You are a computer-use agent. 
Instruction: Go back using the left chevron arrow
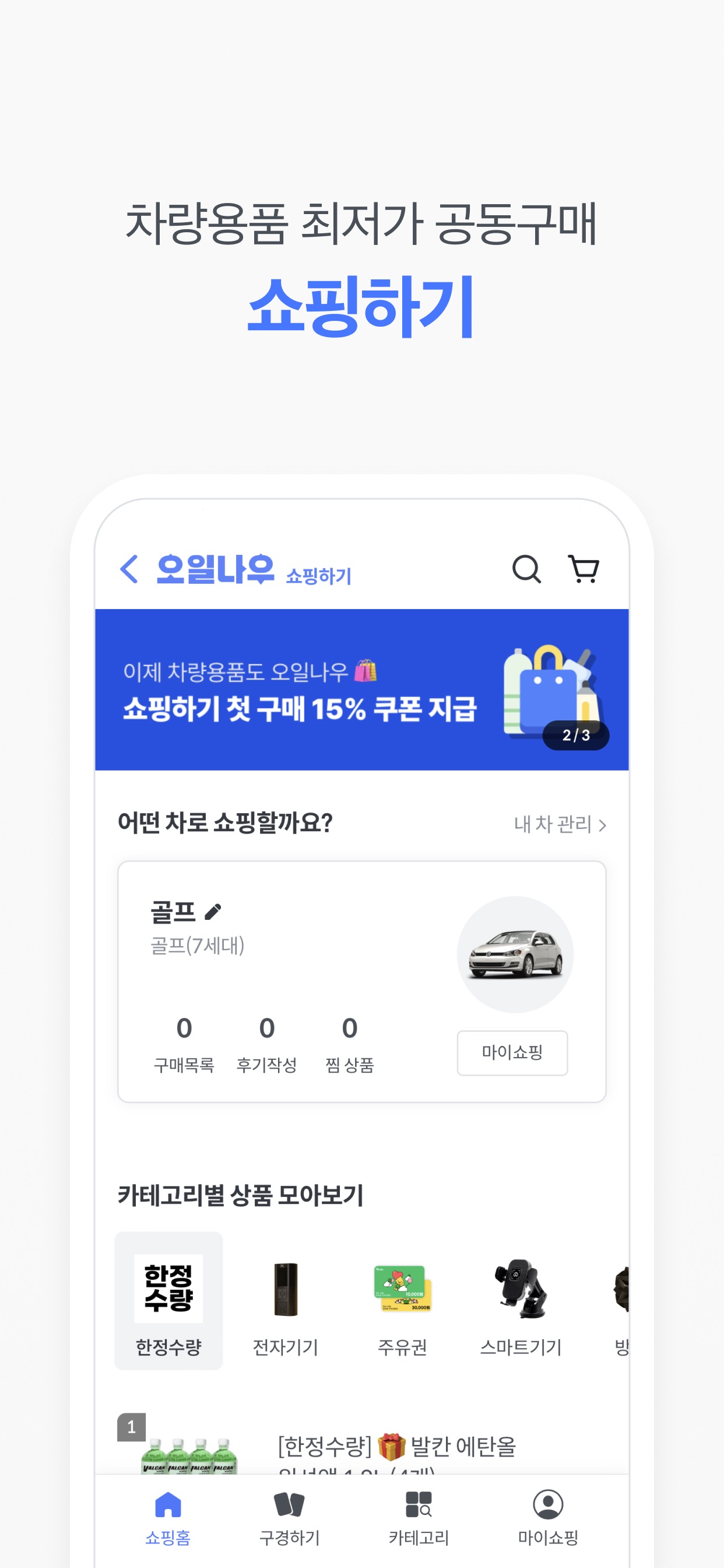pyautogui.click(x=128, y=570)
